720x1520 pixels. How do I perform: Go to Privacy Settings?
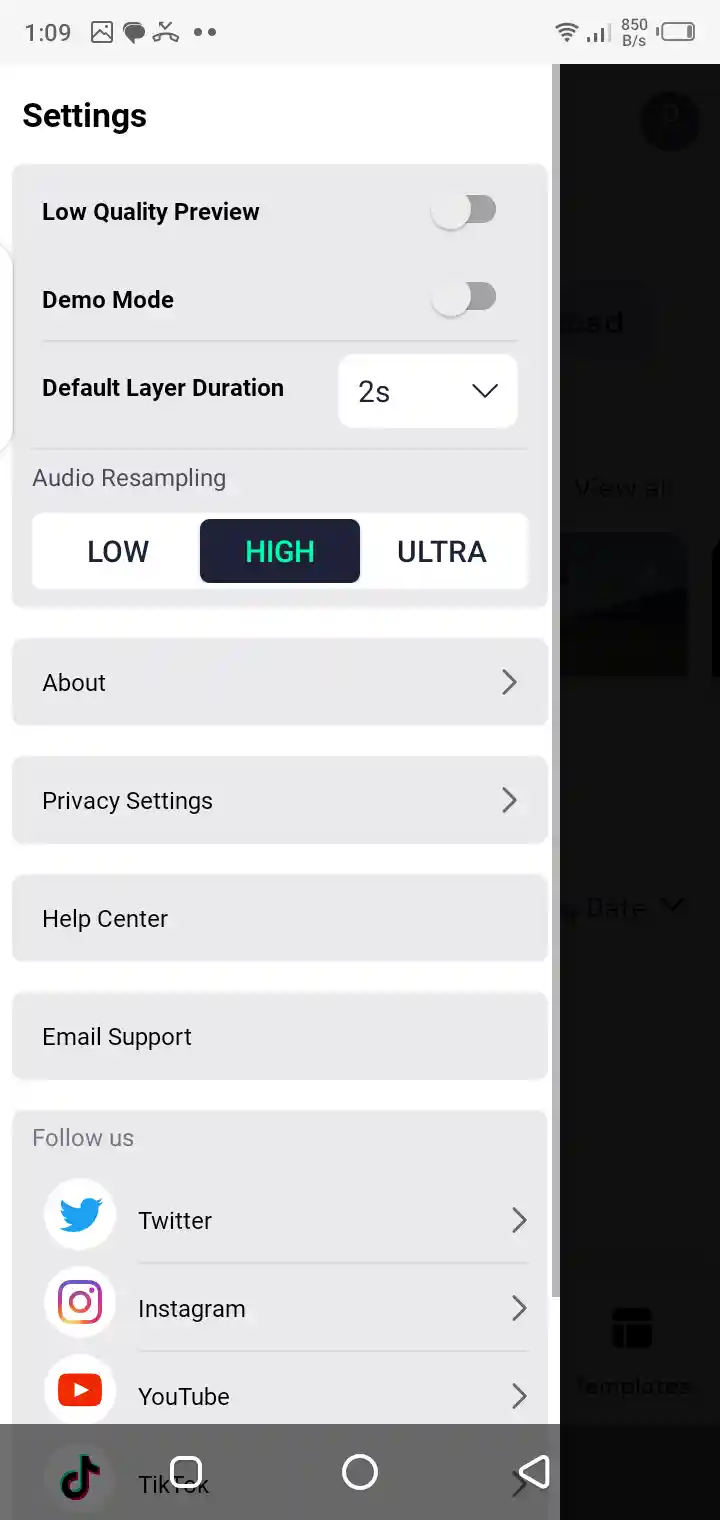point(280,801)
